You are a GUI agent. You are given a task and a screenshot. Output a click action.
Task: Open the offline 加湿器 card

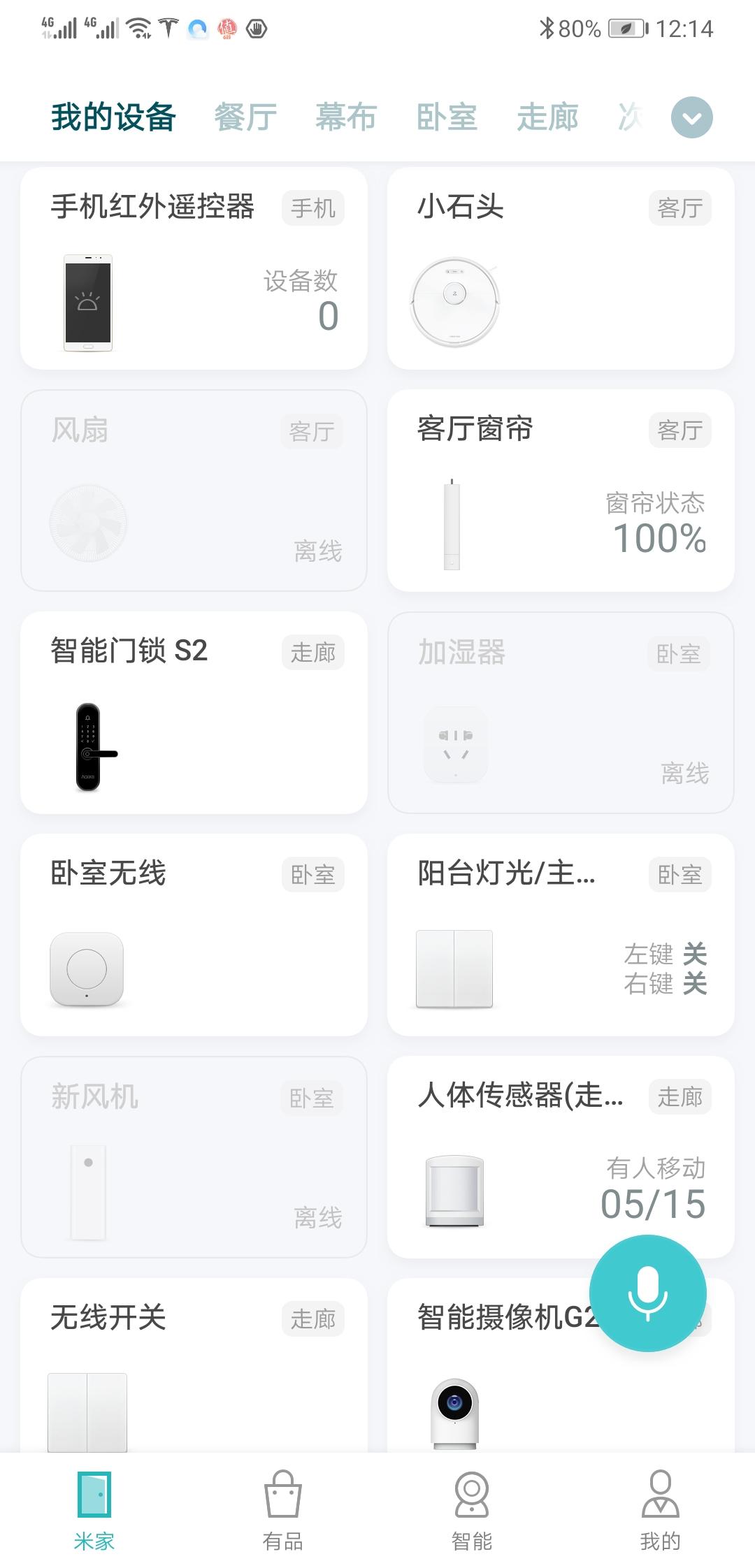[560, 713]
